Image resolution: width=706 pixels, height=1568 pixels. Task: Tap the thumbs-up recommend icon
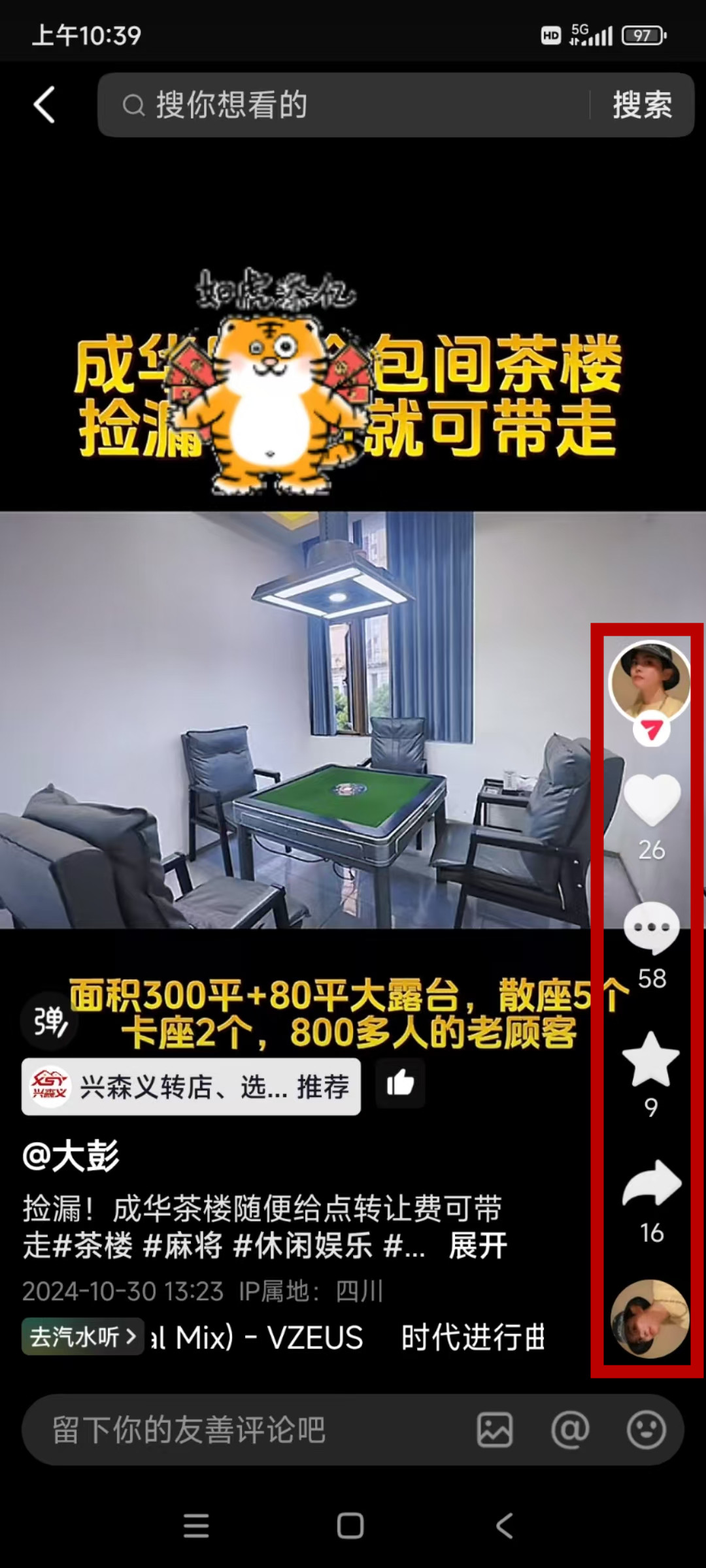click(400, 1084)
